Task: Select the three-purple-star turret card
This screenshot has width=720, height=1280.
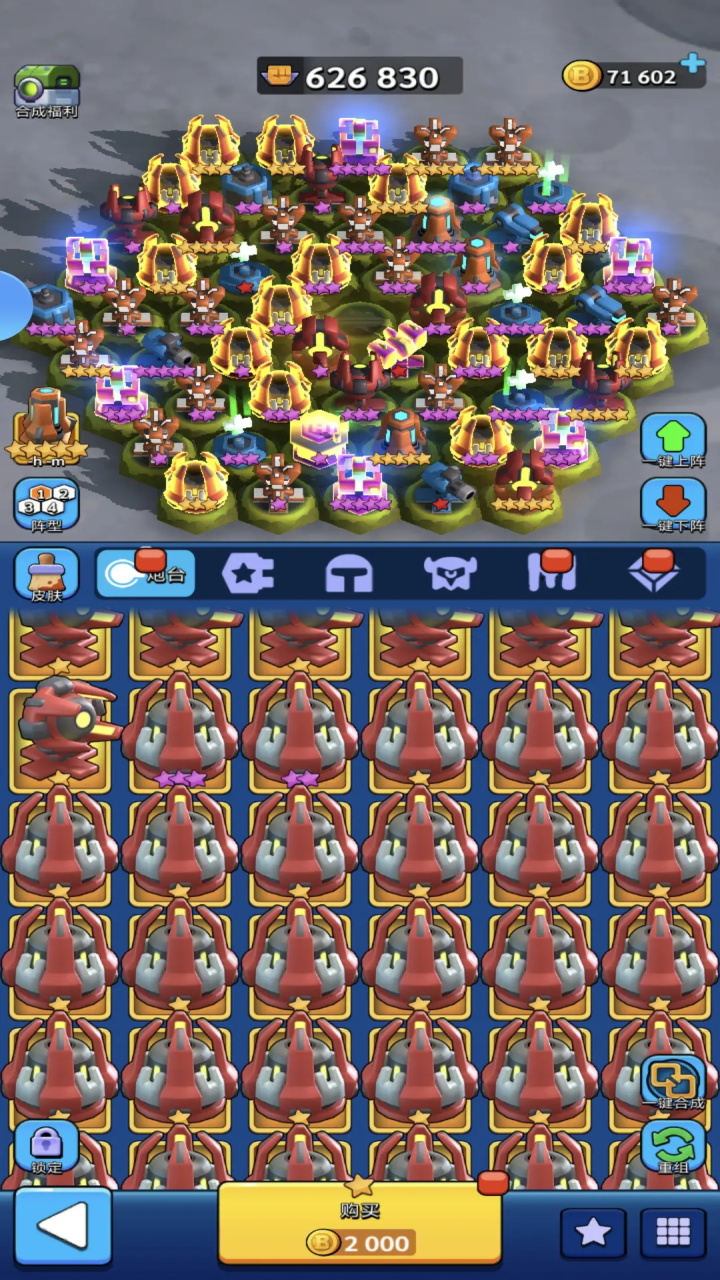Action: coord(180,730)
